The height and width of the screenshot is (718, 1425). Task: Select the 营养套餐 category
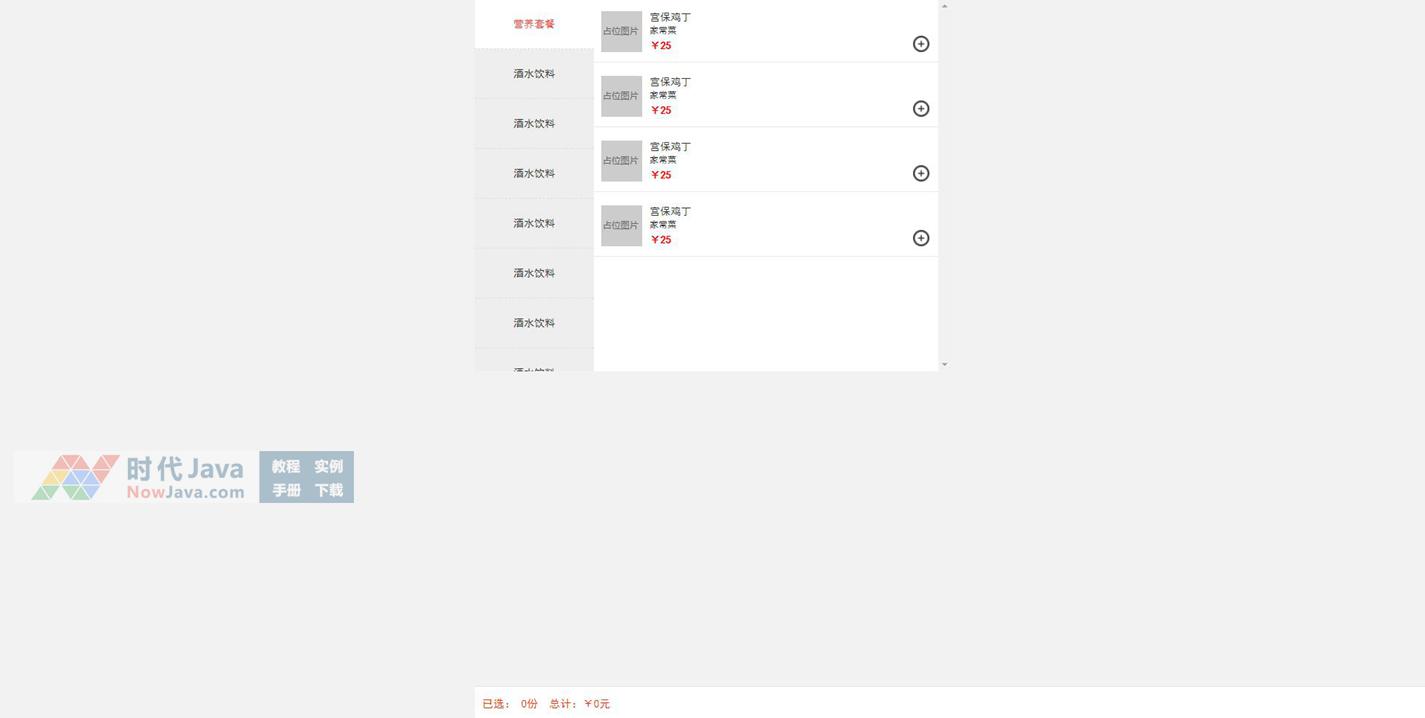pyautogui.click(x=534, y=24)
